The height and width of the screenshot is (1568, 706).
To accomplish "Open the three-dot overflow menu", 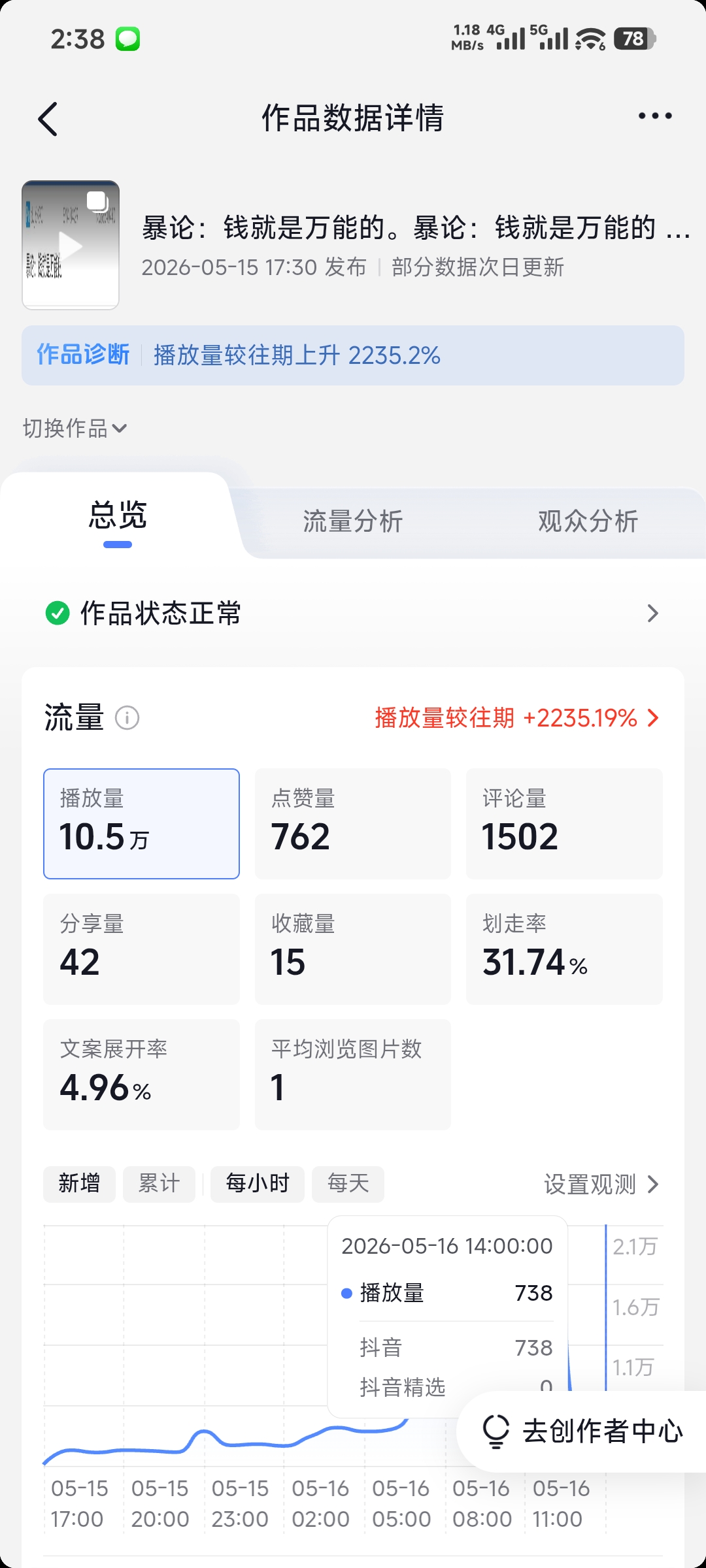I will click(655, 116).
